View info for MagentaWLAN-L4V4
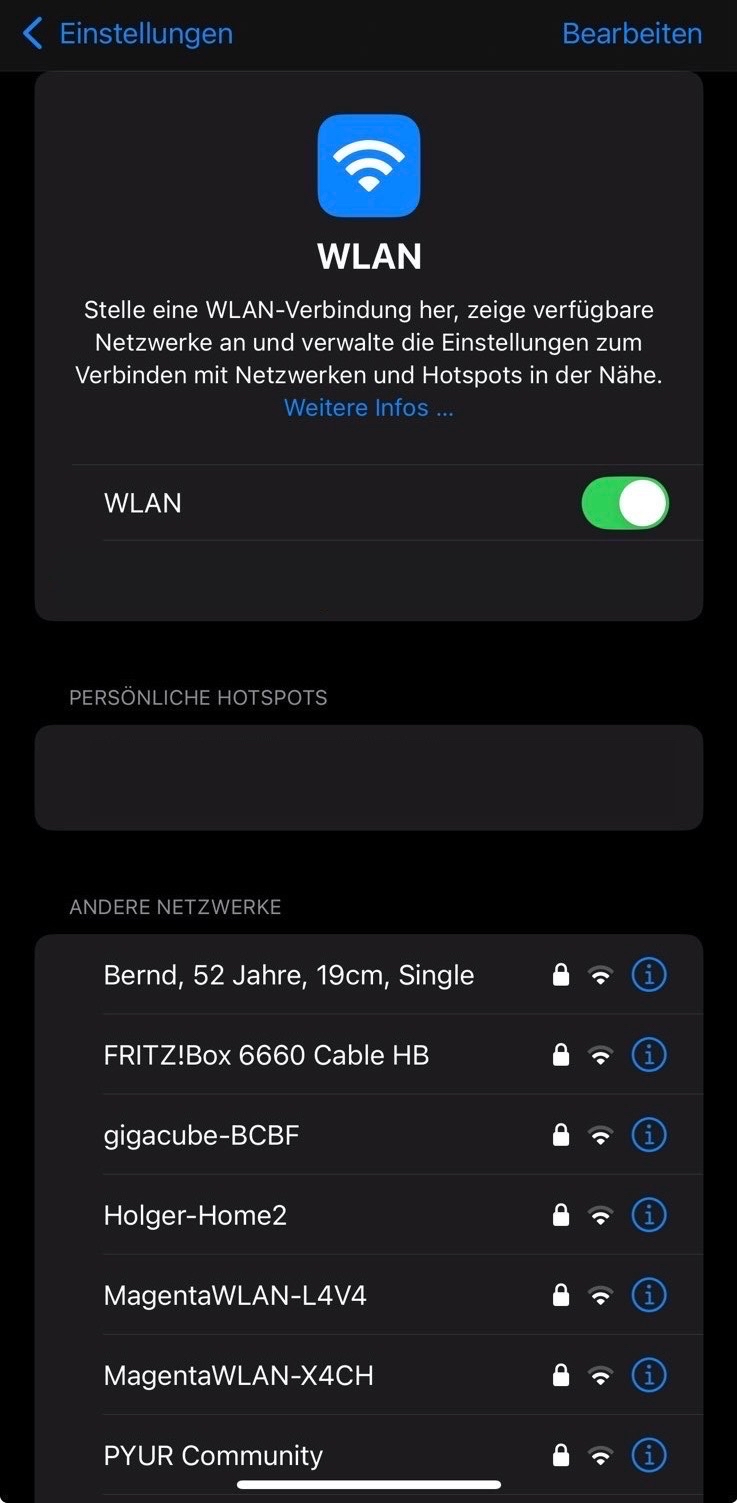737x1503 pixels. coord(649,1295)
